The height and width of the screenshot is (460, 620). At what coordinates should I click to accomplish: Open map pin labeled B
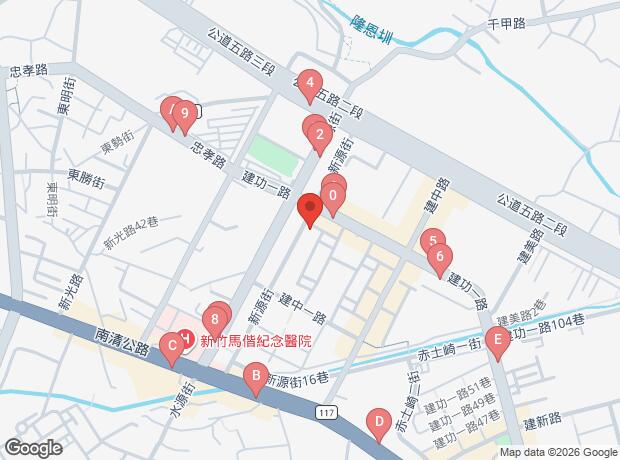point(256,379)
